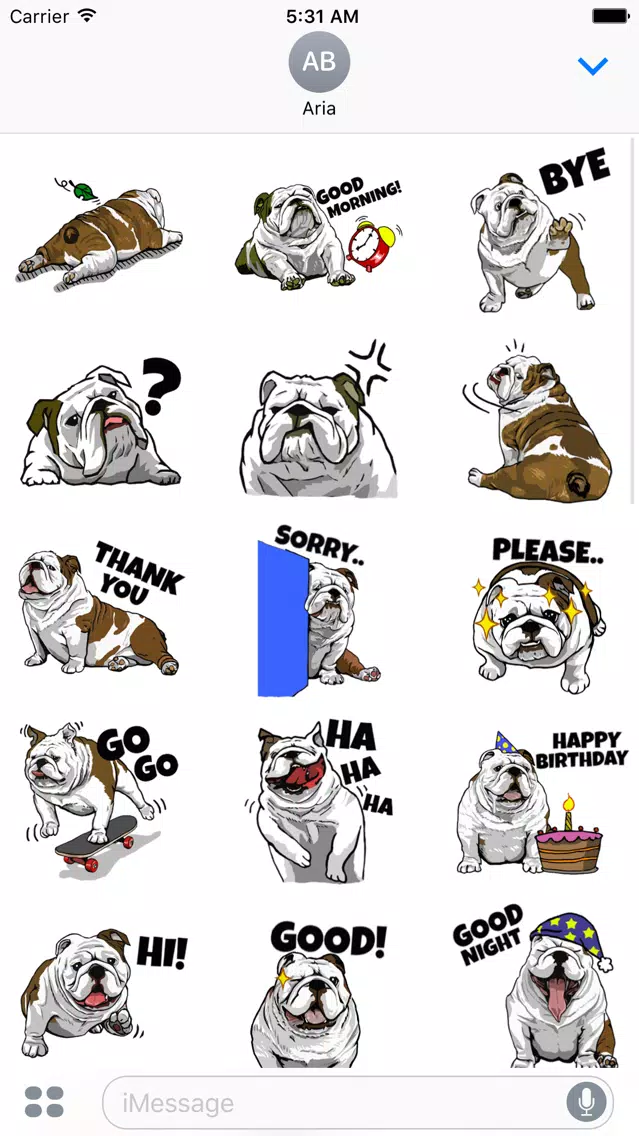
Task: Choose the Happy Birthday bulldog sticker
Action: [x=541, y=803]
